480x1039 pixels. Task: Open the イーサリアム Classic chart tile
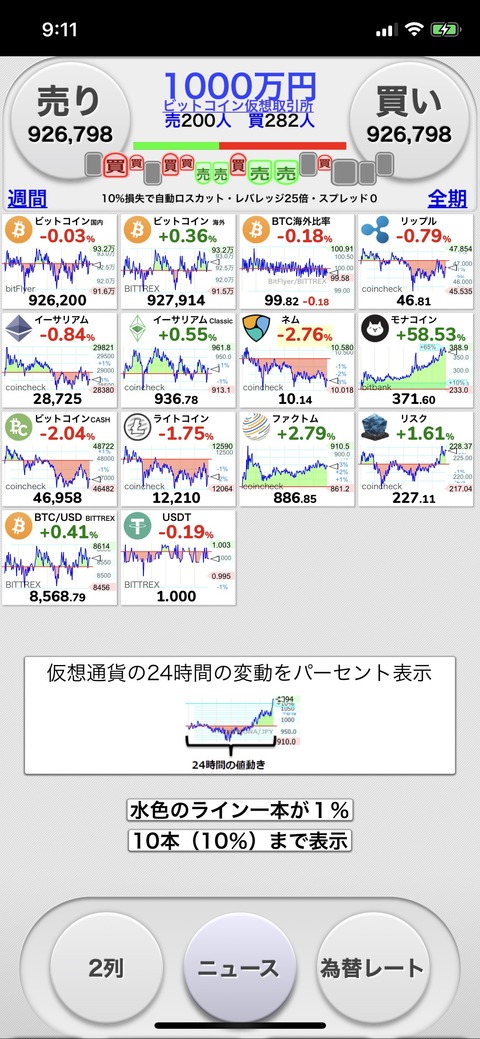coord(178,360)
